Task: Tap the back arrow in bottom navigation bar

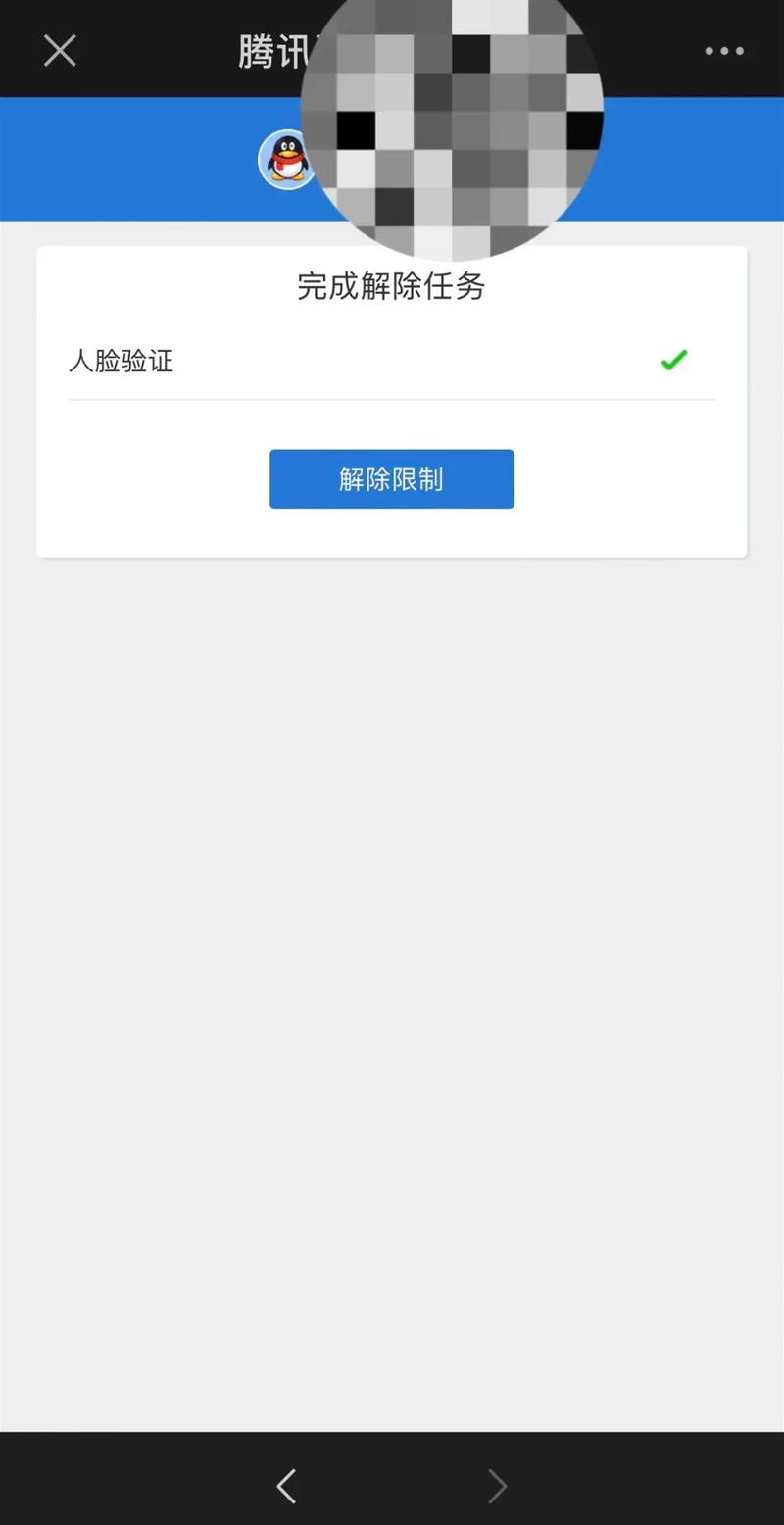Action: pos(286,1485)
